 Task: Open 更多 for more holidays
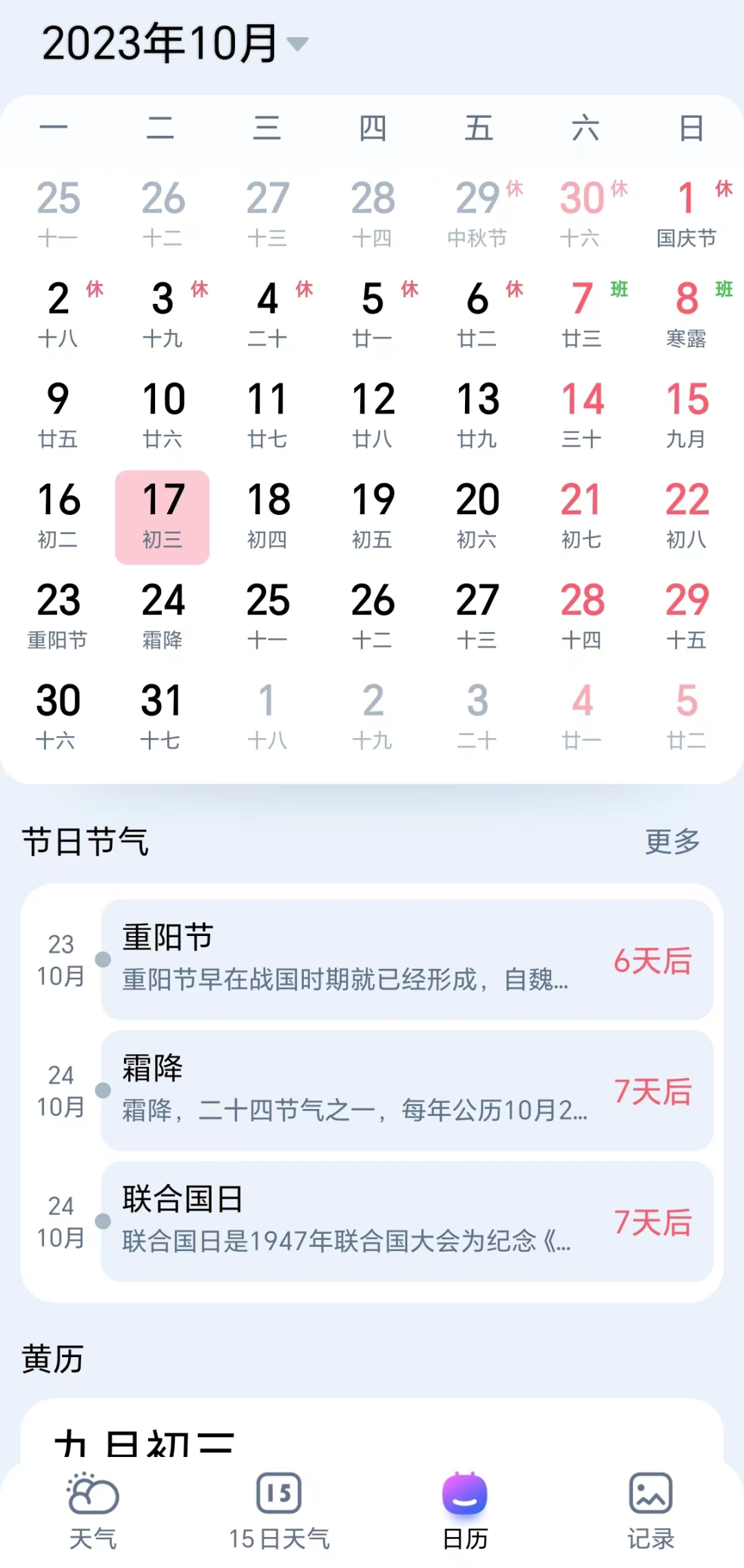pyautogui.click(x=672, y=842)
